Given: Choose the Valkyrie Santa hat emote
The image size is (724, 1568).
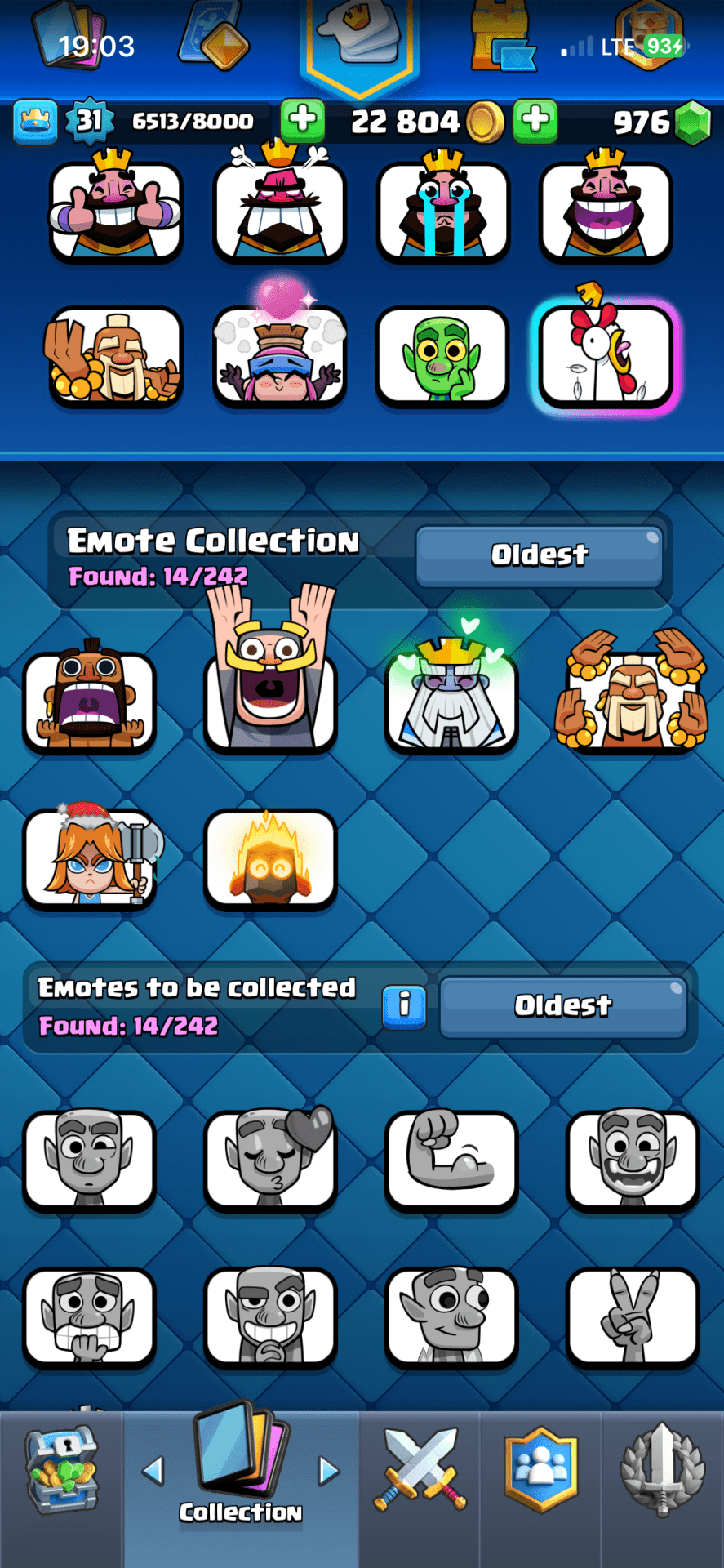Looking at the screenshot, I should 90,857.
